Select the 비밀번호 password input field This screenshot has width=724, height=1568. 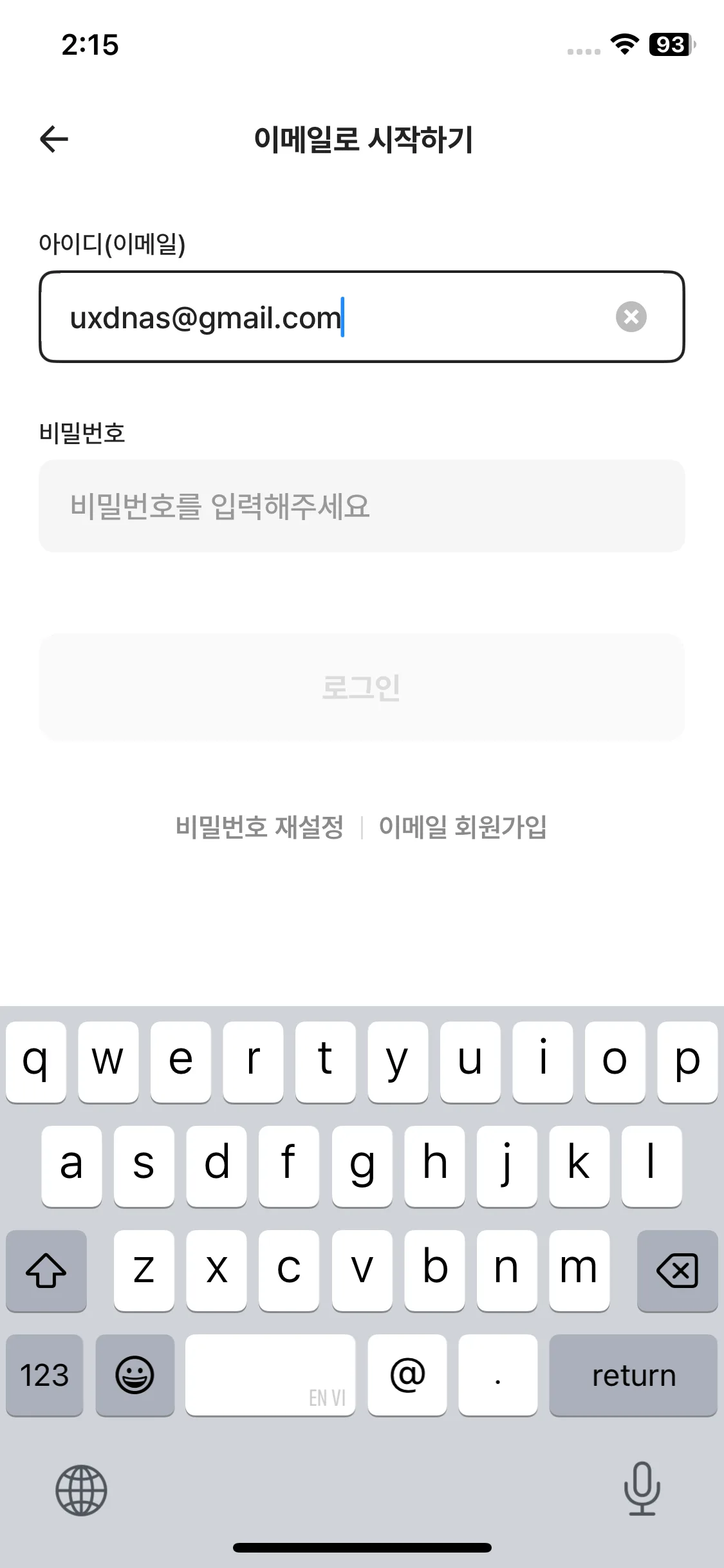362,506
